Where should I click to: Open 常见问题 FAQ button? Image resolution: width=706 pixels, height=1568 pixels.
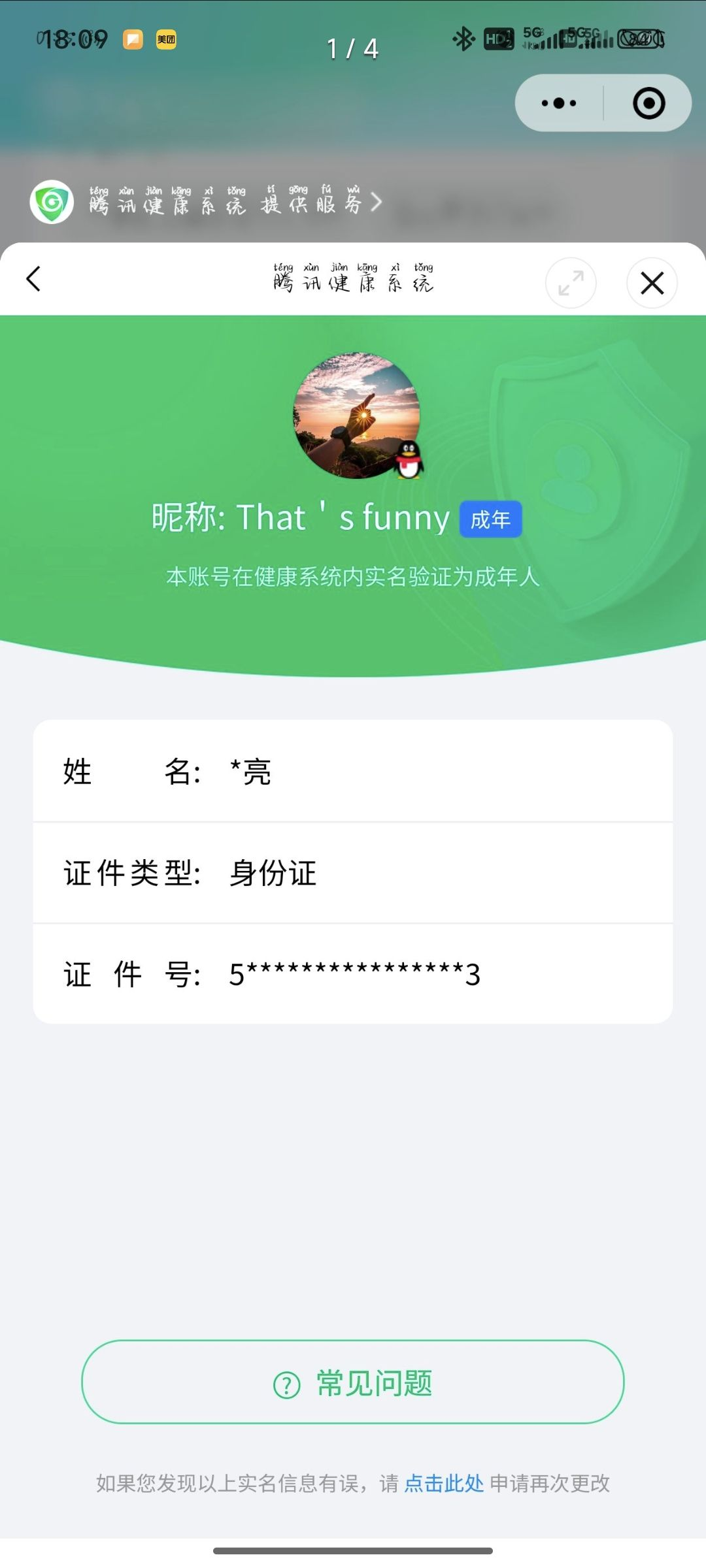353,1382
